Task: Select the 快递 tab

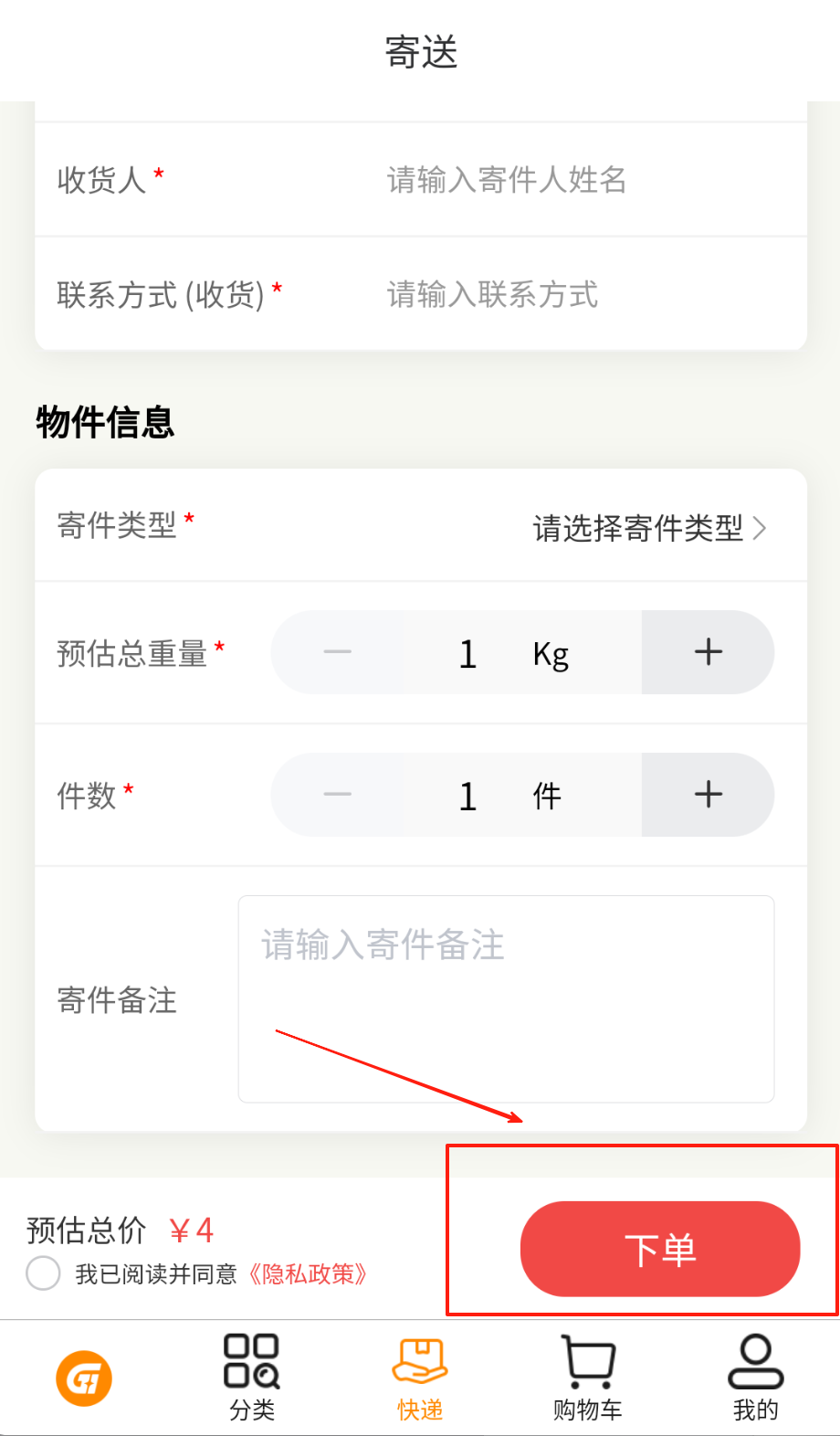Action: pos(420,1378)
